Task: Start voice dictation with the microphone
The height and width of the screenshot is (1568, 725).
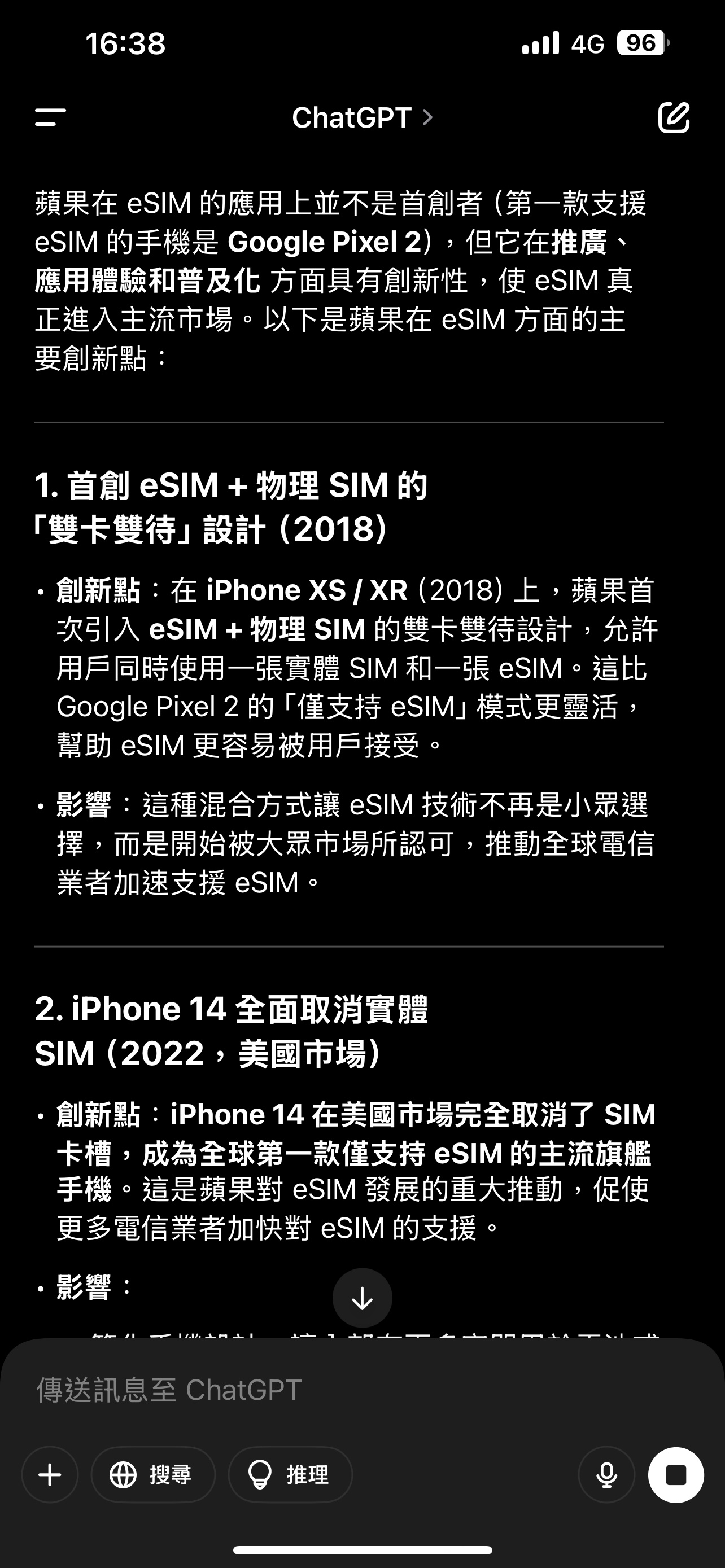Action: click(607, 1475)
